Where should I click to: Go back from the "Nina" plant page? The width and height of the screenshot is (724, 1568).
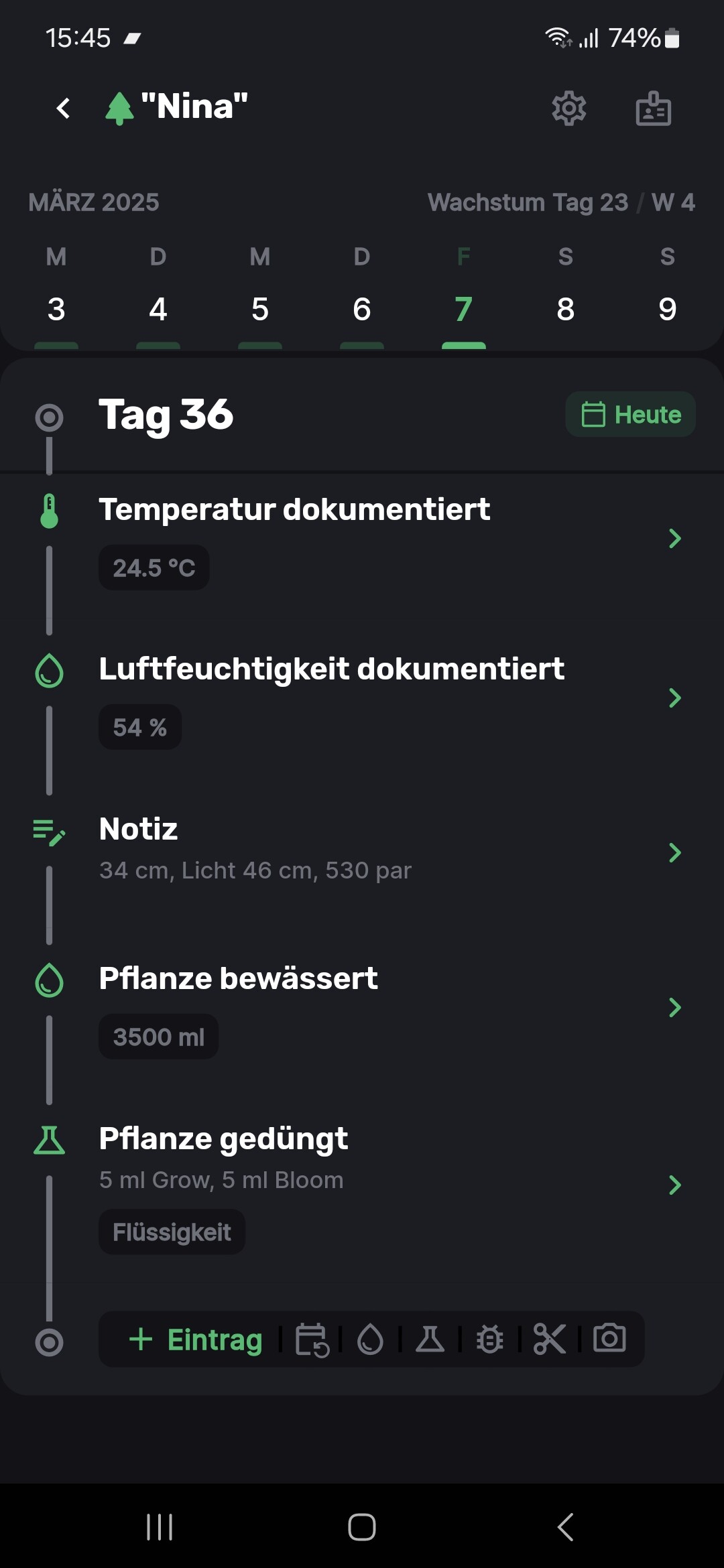(x=64, y=108)
